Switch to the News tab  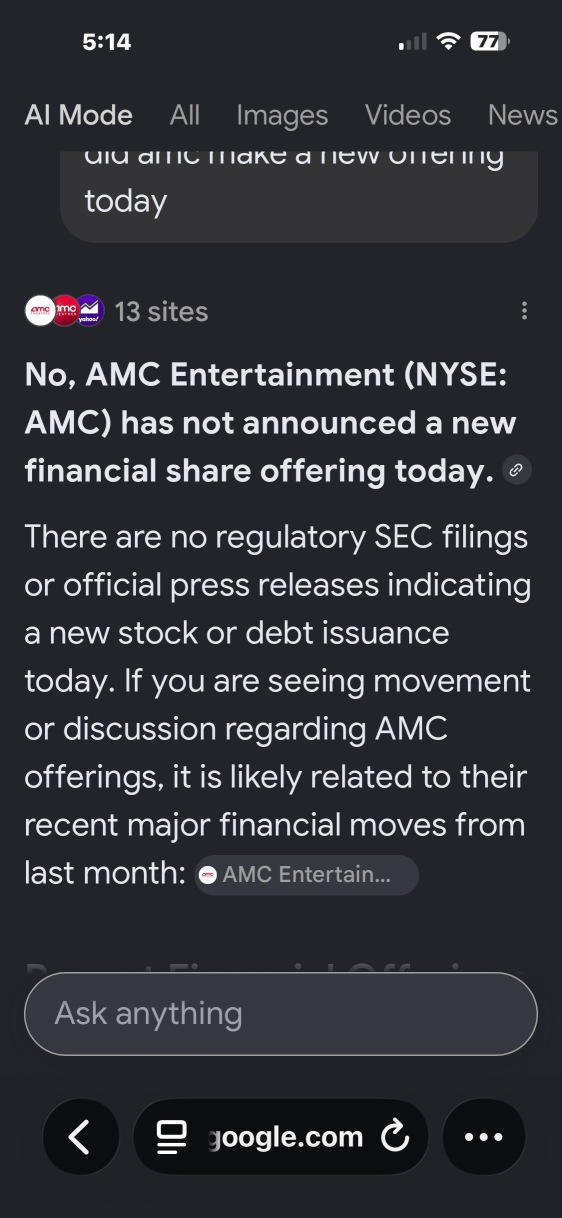522,115
